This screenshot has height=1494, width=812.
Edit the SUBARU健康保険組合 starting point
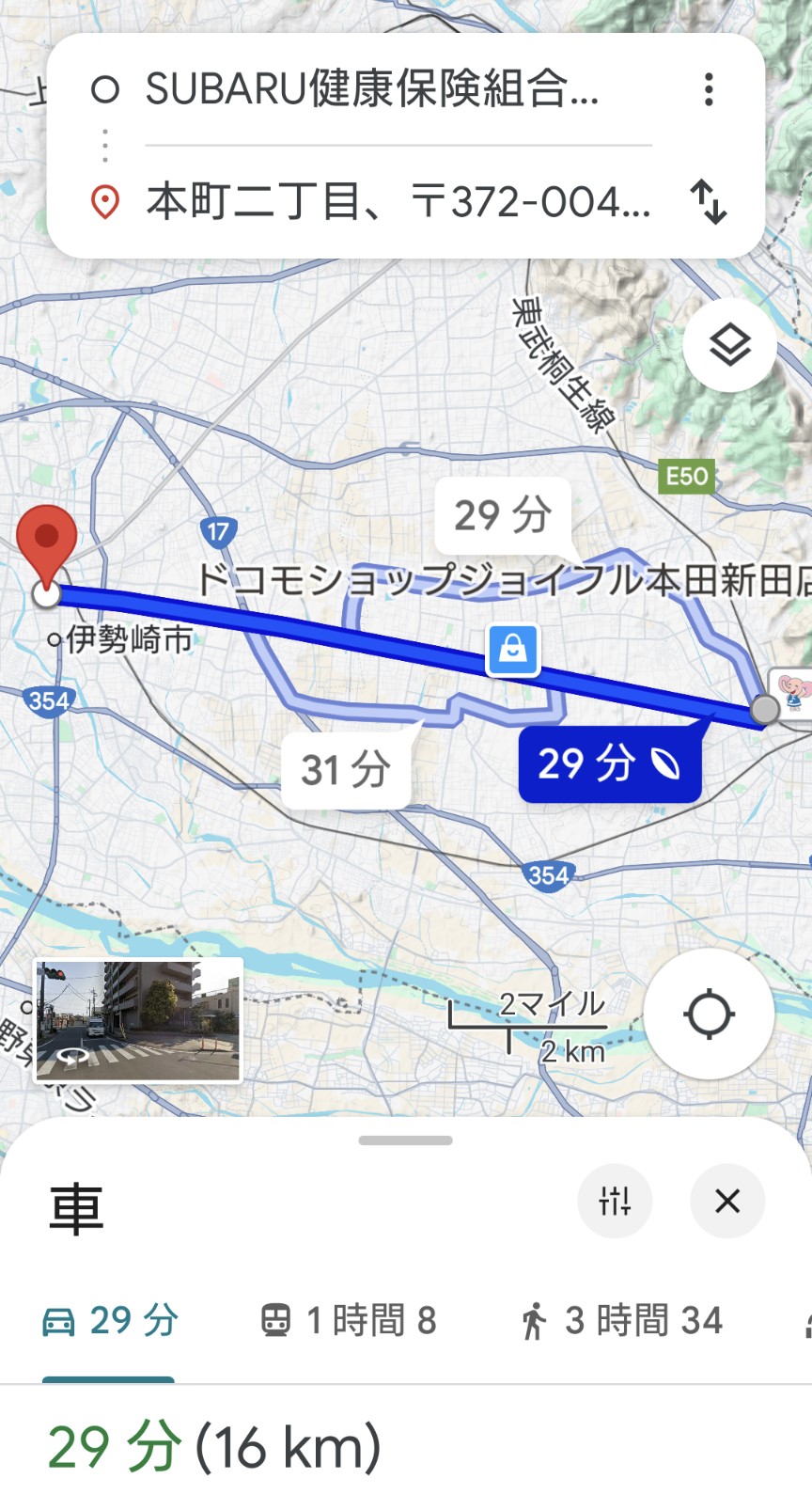(371, 89)
